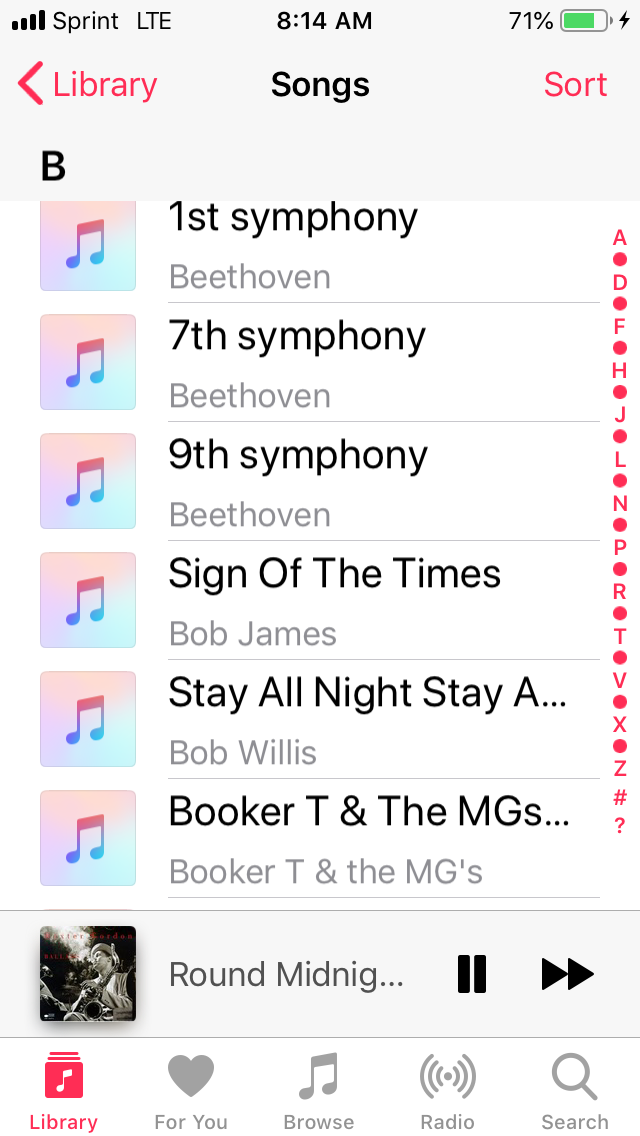The width and height of the screenshot is (640, 1136).
Task: Open the now playing Round Midnight mini player
Action: click(x=285, y=974)
